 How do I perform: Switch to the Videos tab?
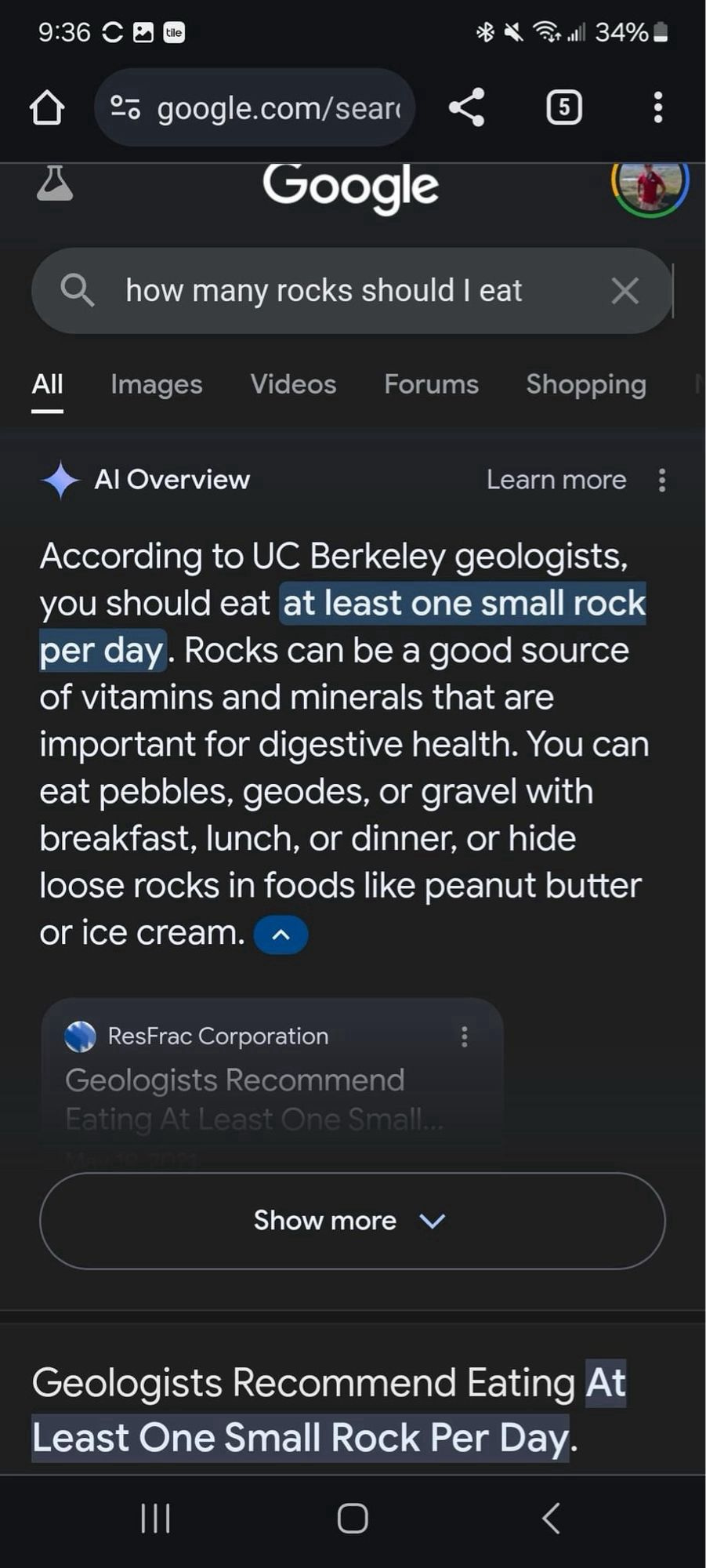pyautogui.click(x=293, y=384)
